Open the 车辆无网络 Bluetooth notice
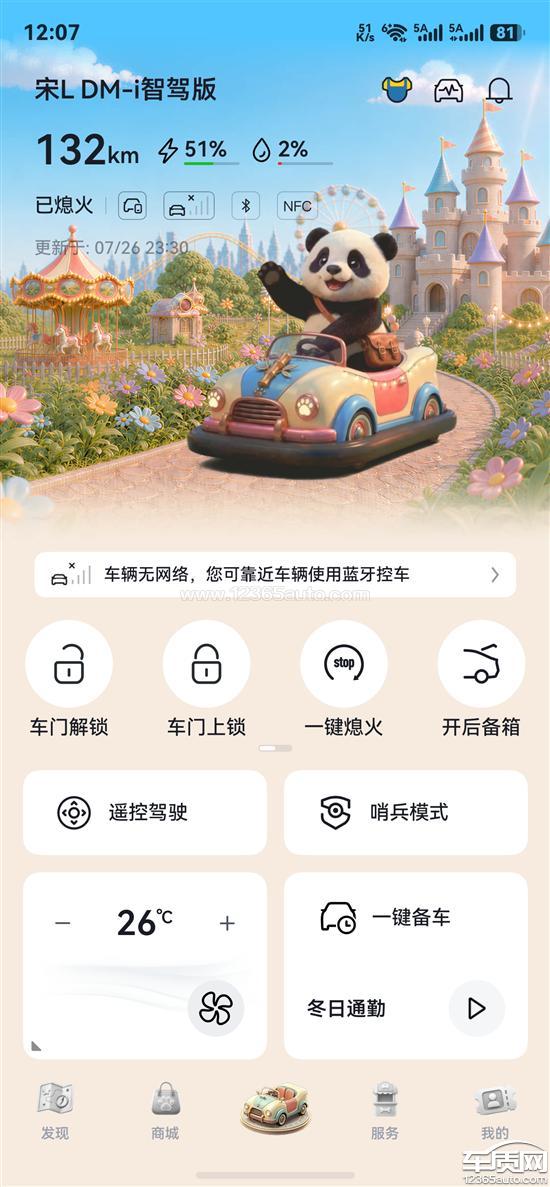The width and height of the screenshot is (550, 1187). tap(275, 575)
